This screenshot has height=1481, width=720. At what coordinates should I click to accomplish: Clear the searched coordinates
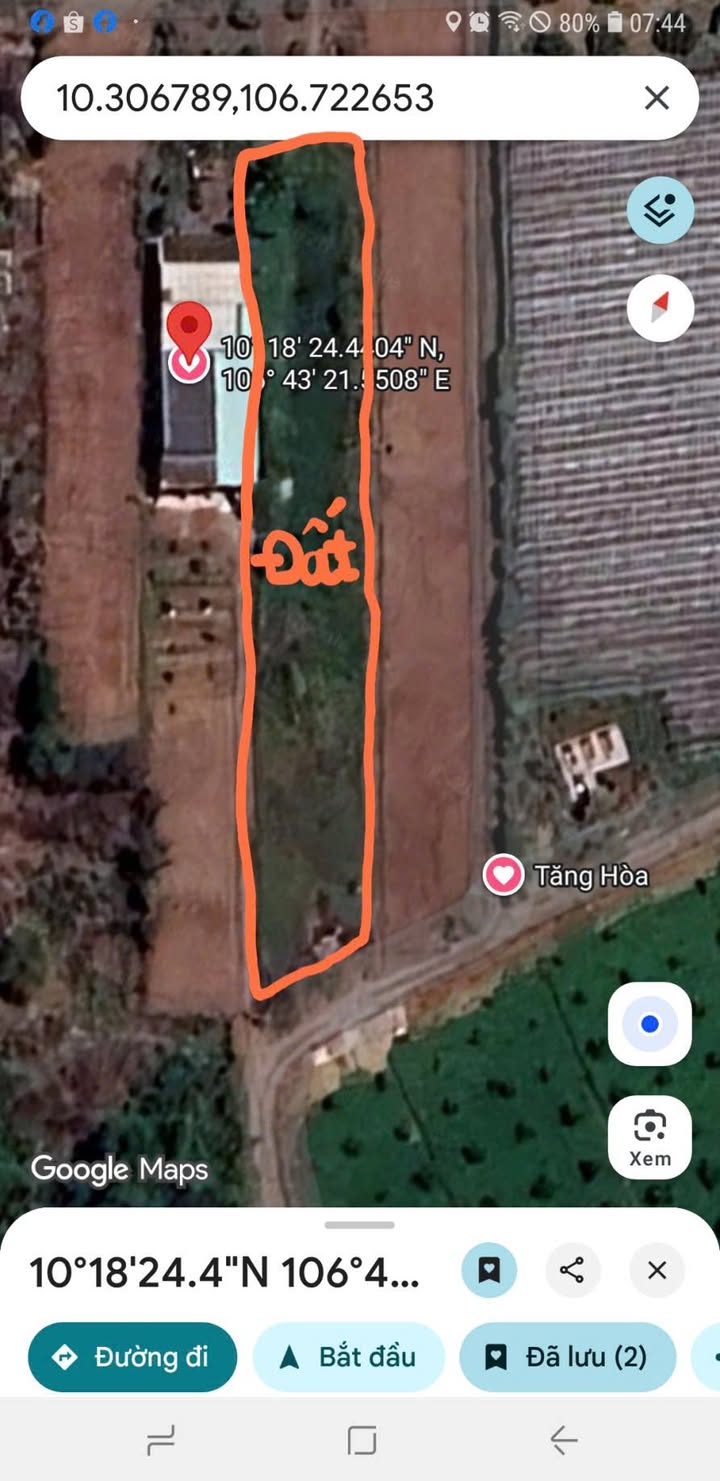tap(656, 98)
